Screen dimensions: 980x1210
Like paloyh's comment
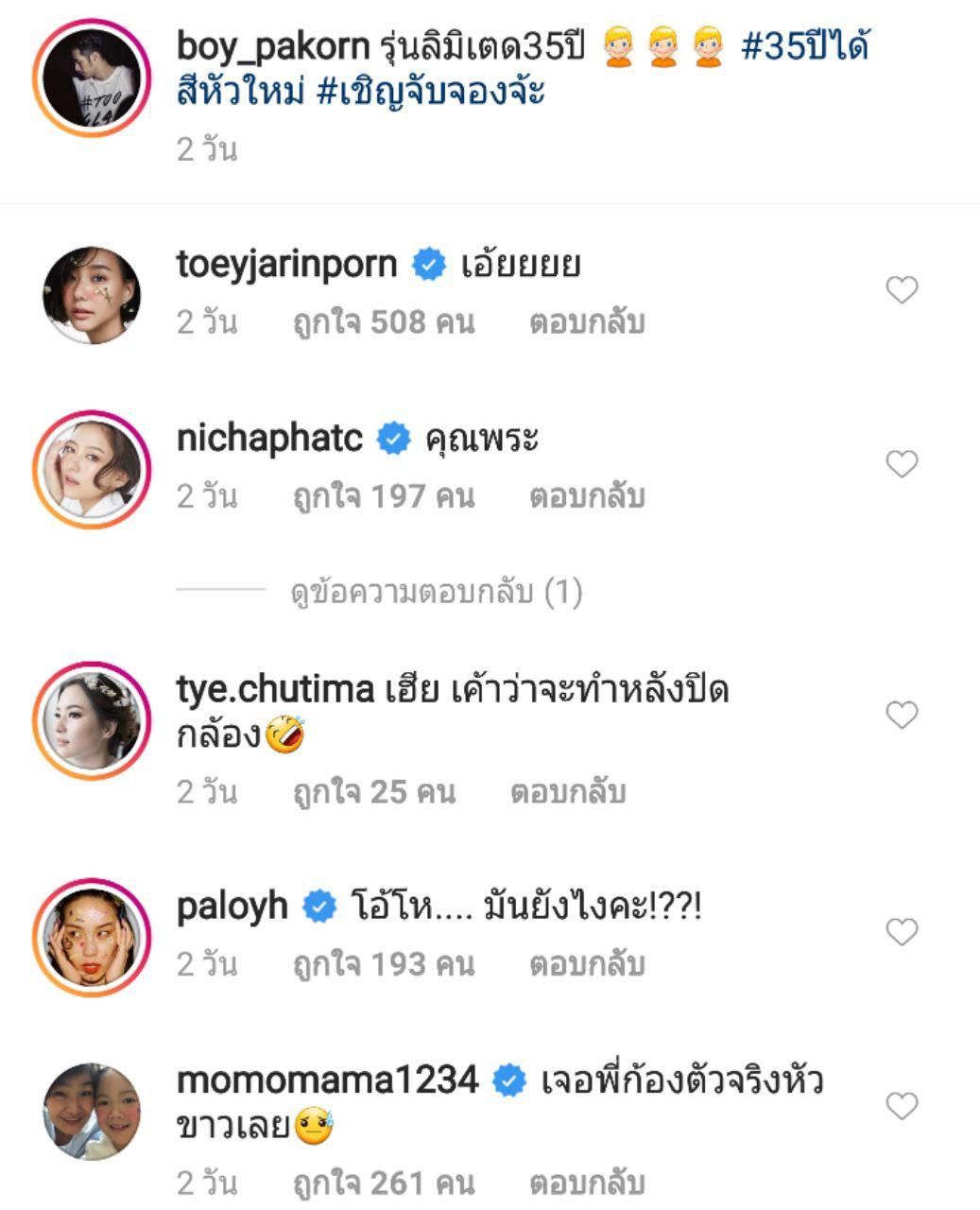tap(902, 931)
